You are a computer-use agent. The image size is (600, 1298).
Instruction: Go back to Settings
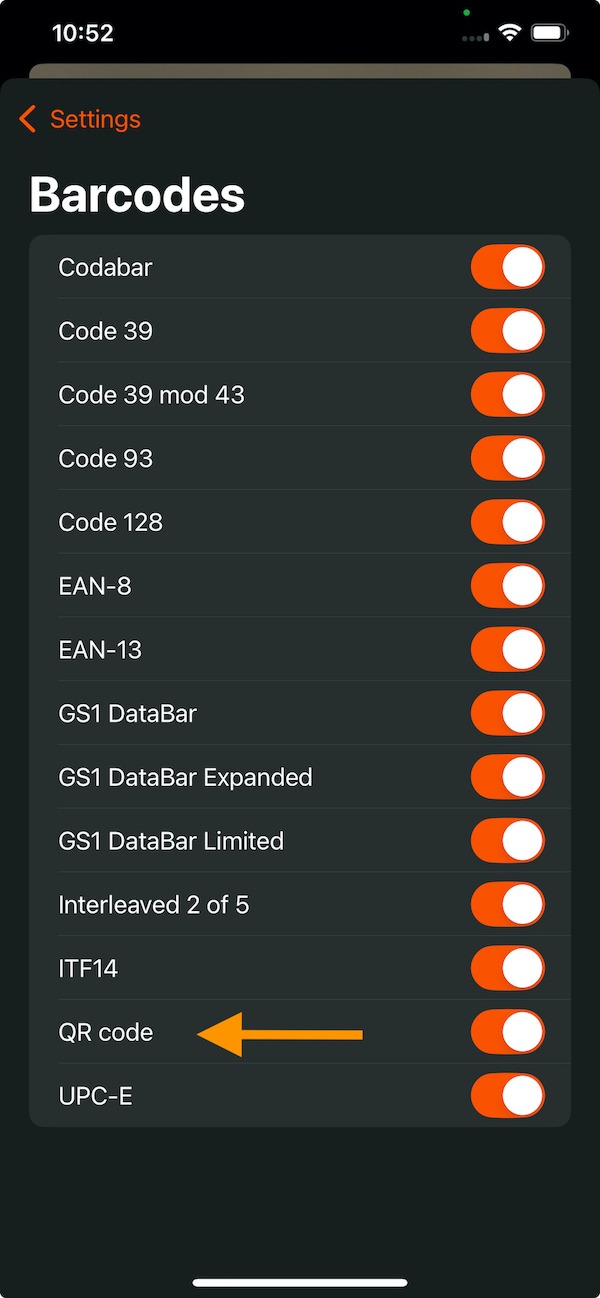point(80,119)
